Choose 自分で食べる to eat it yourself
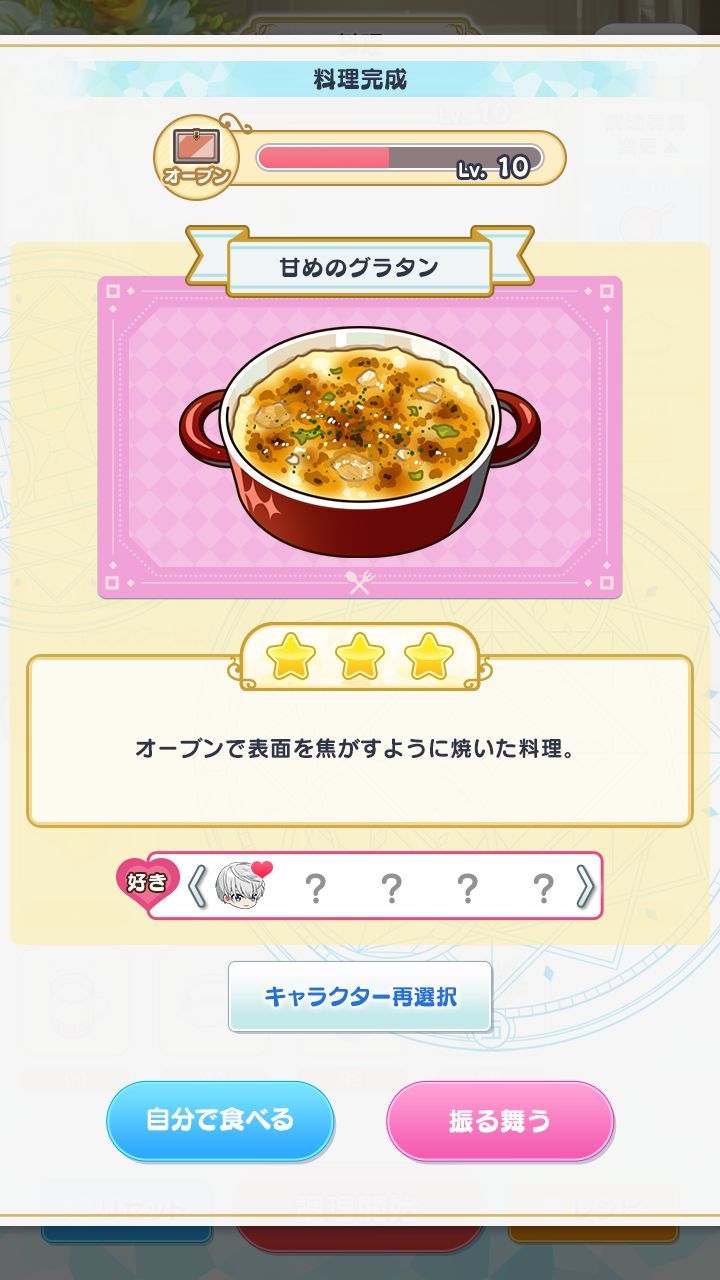 [x=220, y=1120]
